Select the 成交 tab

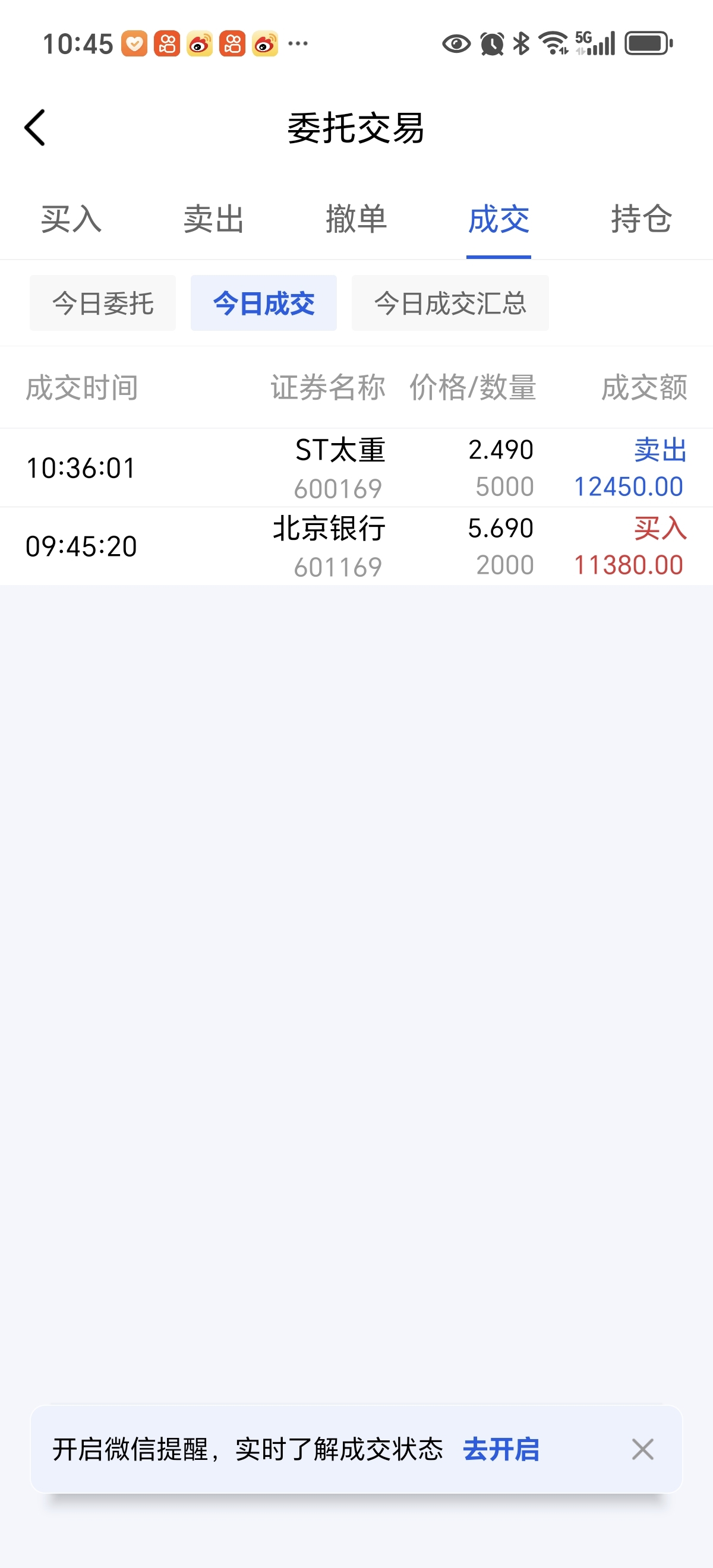pyautogui.click(x=499, y=219)
